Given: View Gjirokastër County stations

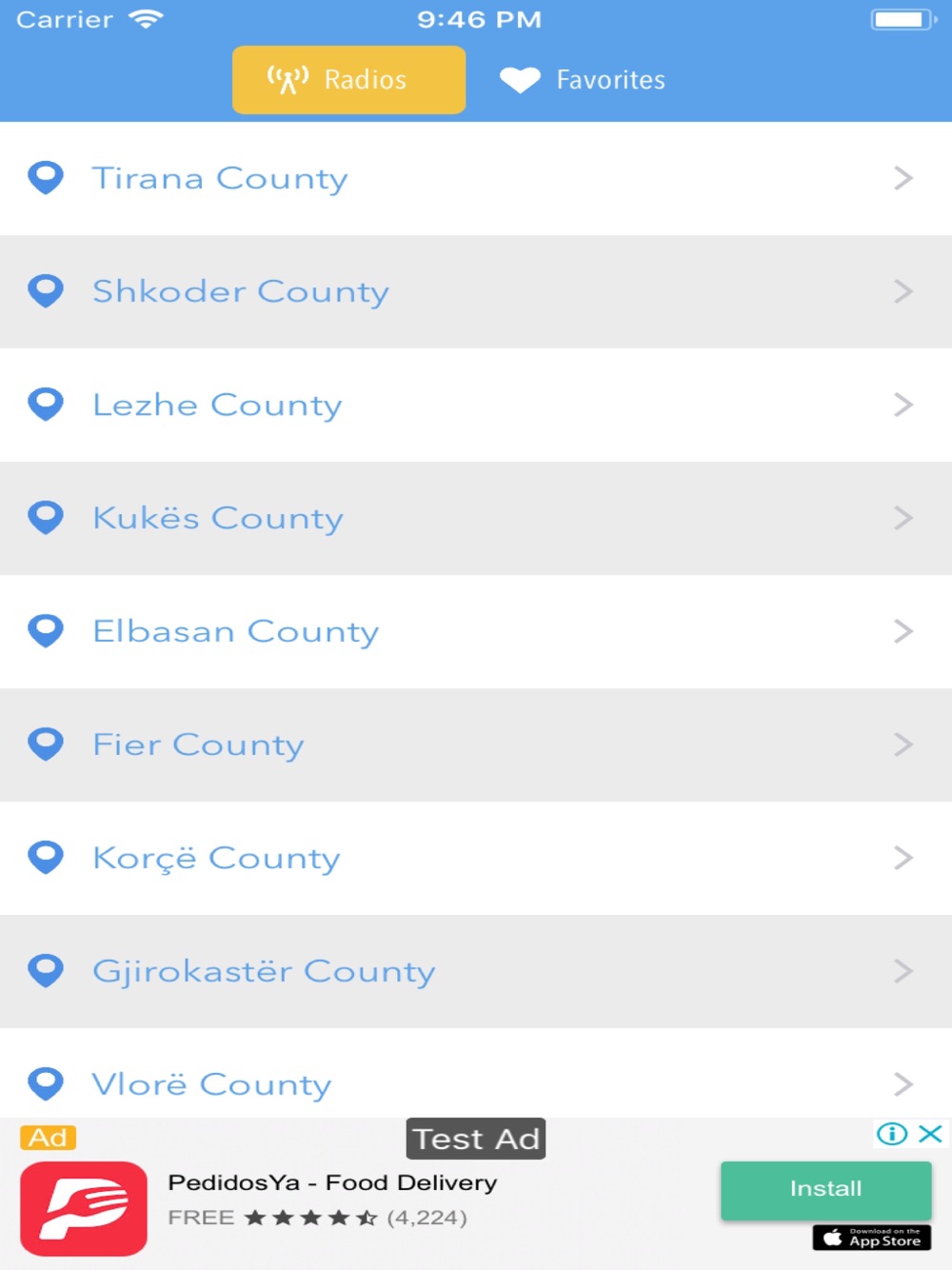Looking at the screenshot, I should click(475, 971).
